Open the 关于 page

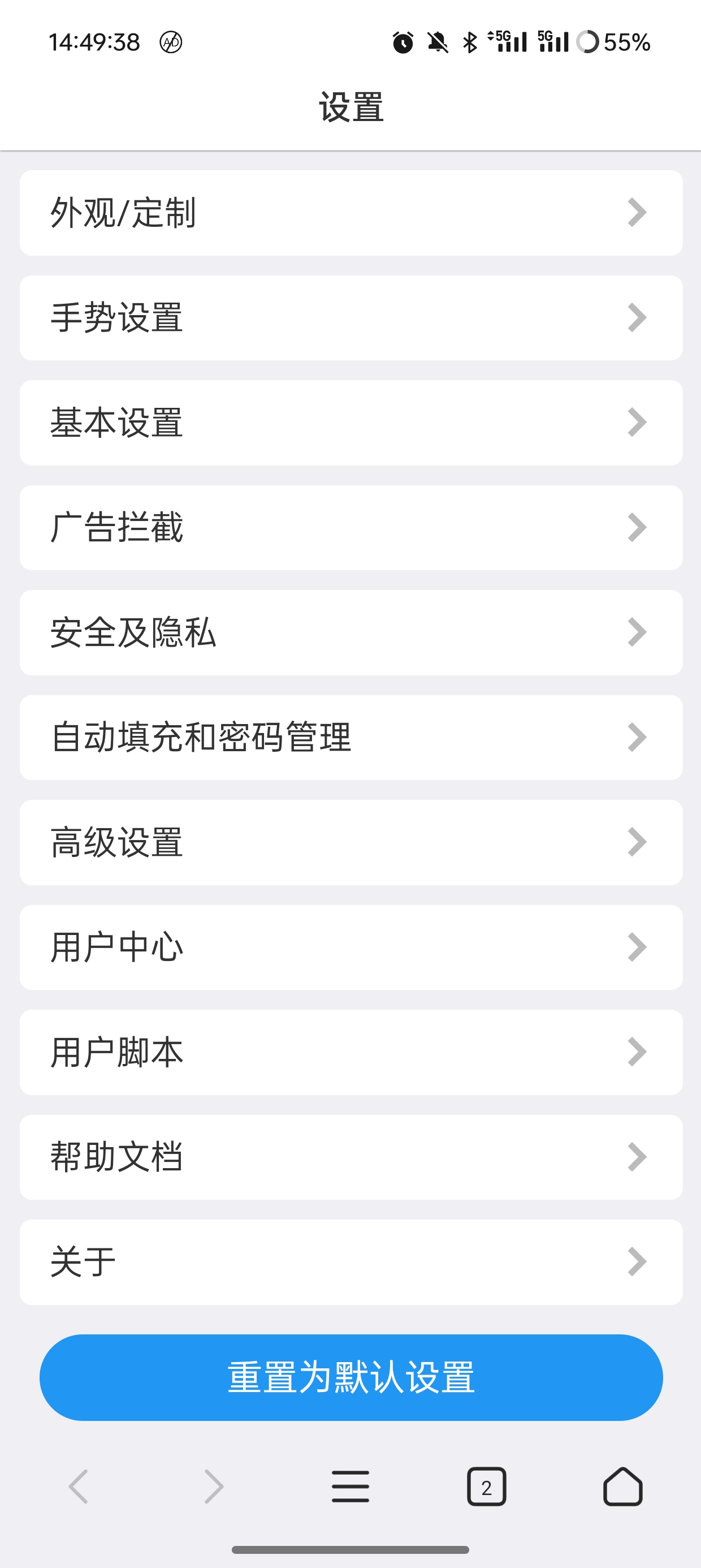pyautogui.click(x=350, y=1262)
